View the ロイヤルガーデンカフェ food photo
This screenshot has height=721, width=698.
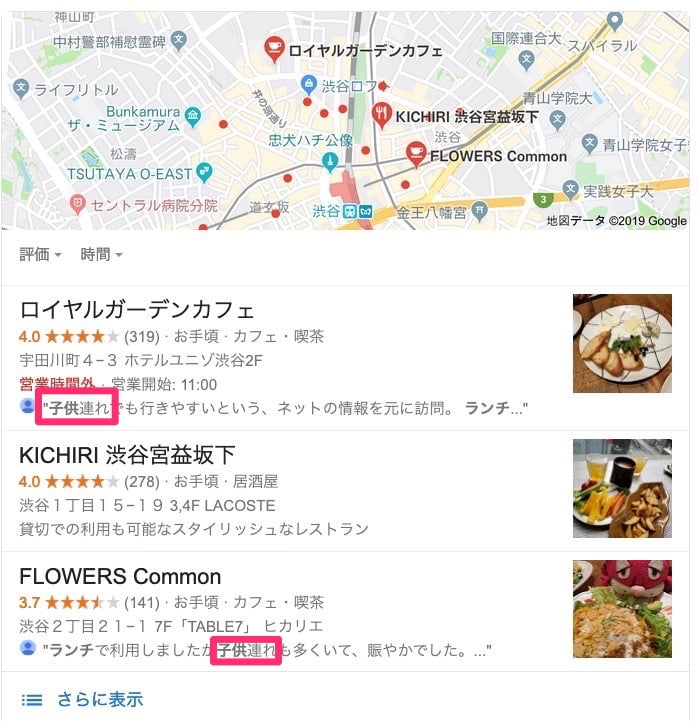(x=622, y=343)
